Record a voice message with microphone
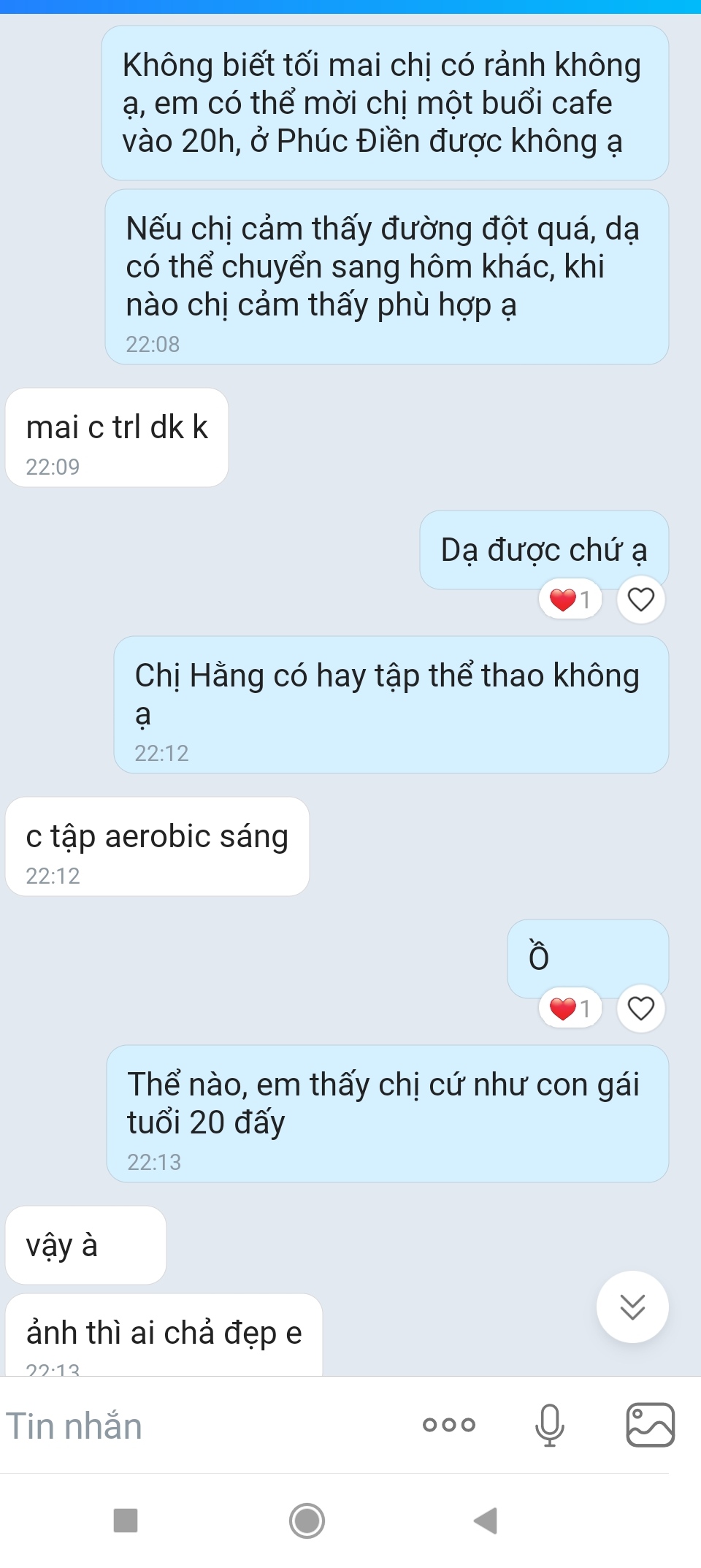Screen dimensions: 701x1568 pos(549,1424)
